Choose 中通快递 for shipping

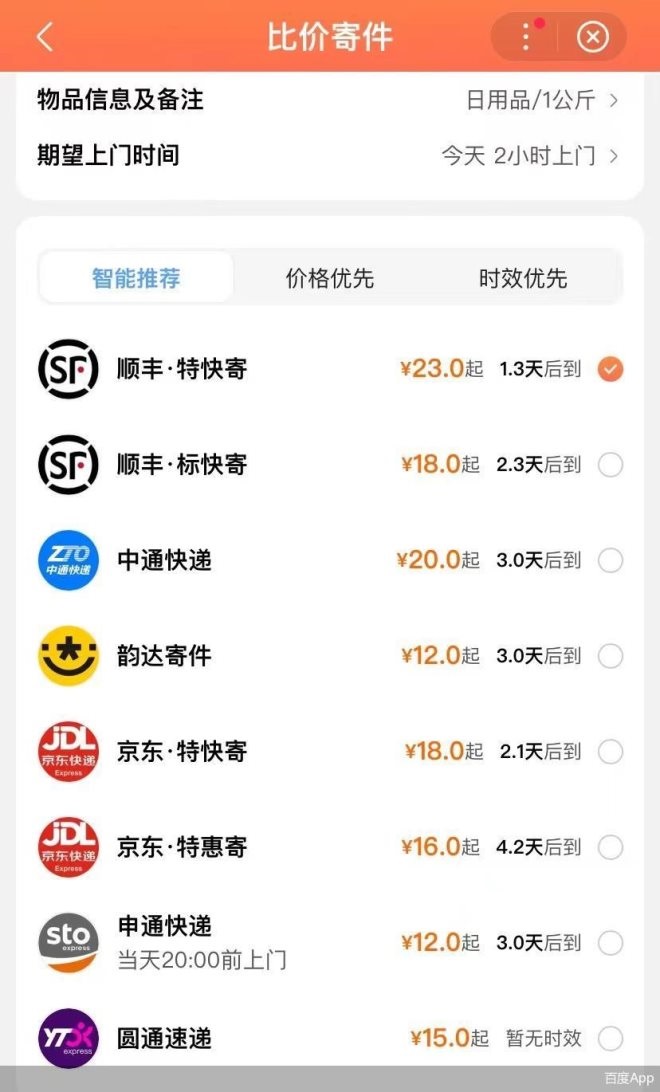pyautogui.click(x=610, y=560)
